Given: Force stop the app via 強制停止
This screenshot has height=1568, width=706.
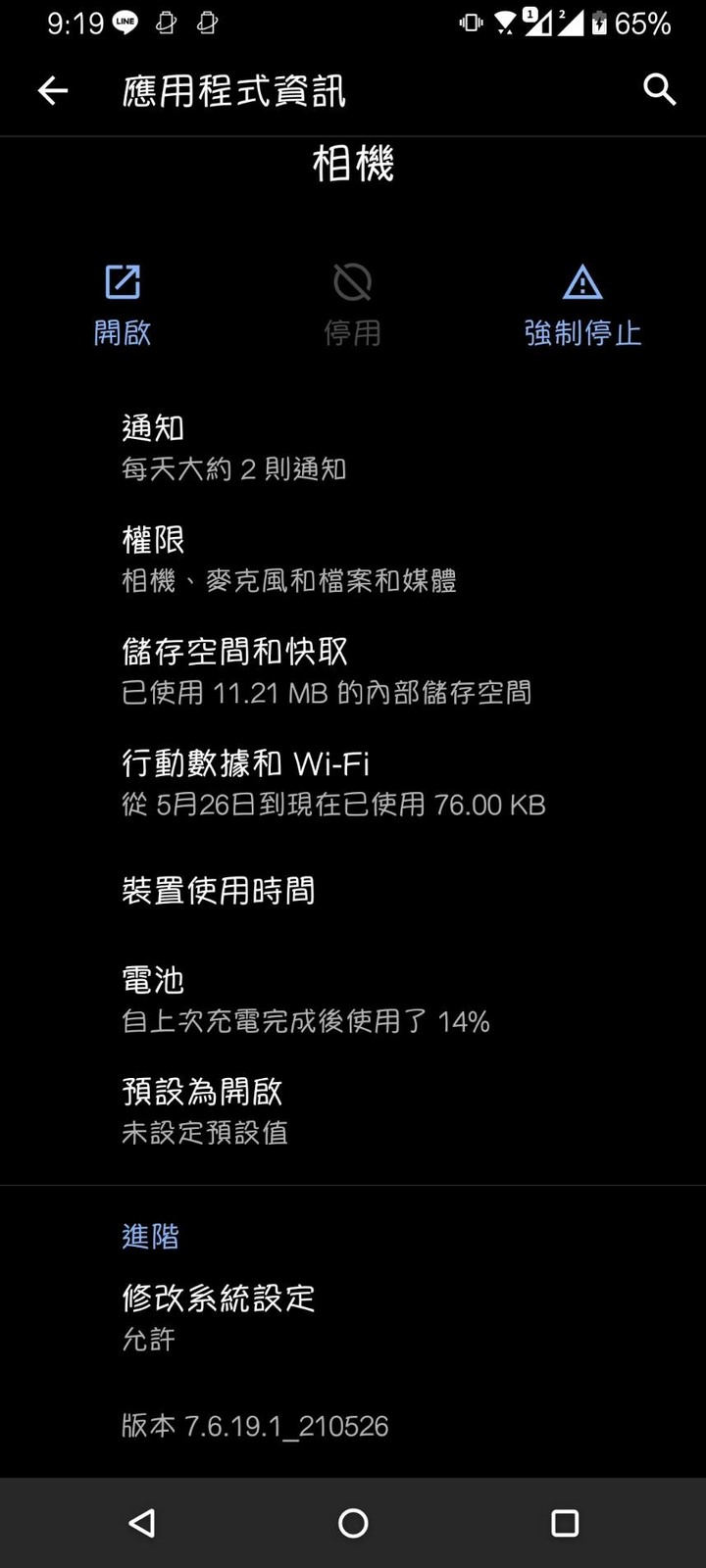Looking at the screenshot, I should tap(582, 305).
